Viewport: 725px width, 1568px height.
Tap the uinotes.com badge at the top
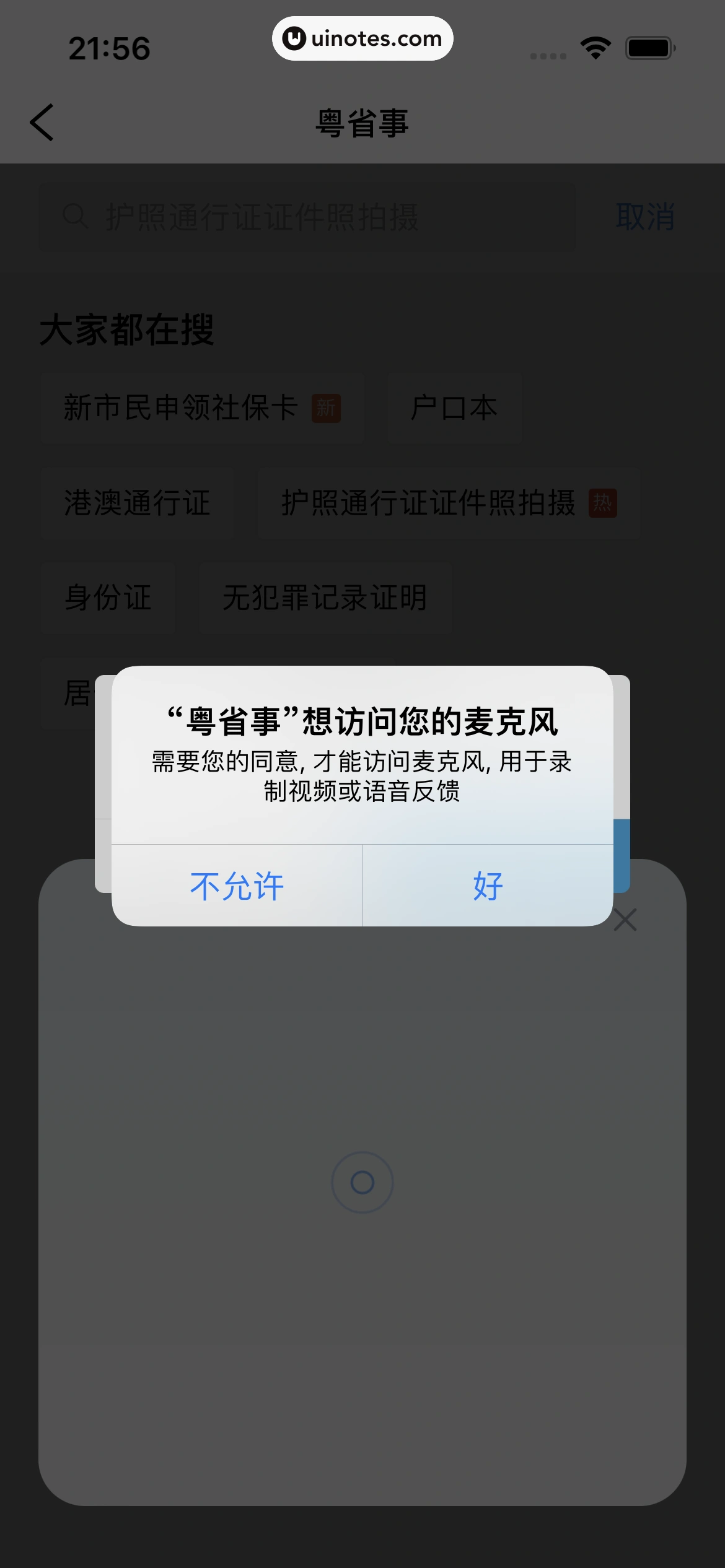click(362, 38)
